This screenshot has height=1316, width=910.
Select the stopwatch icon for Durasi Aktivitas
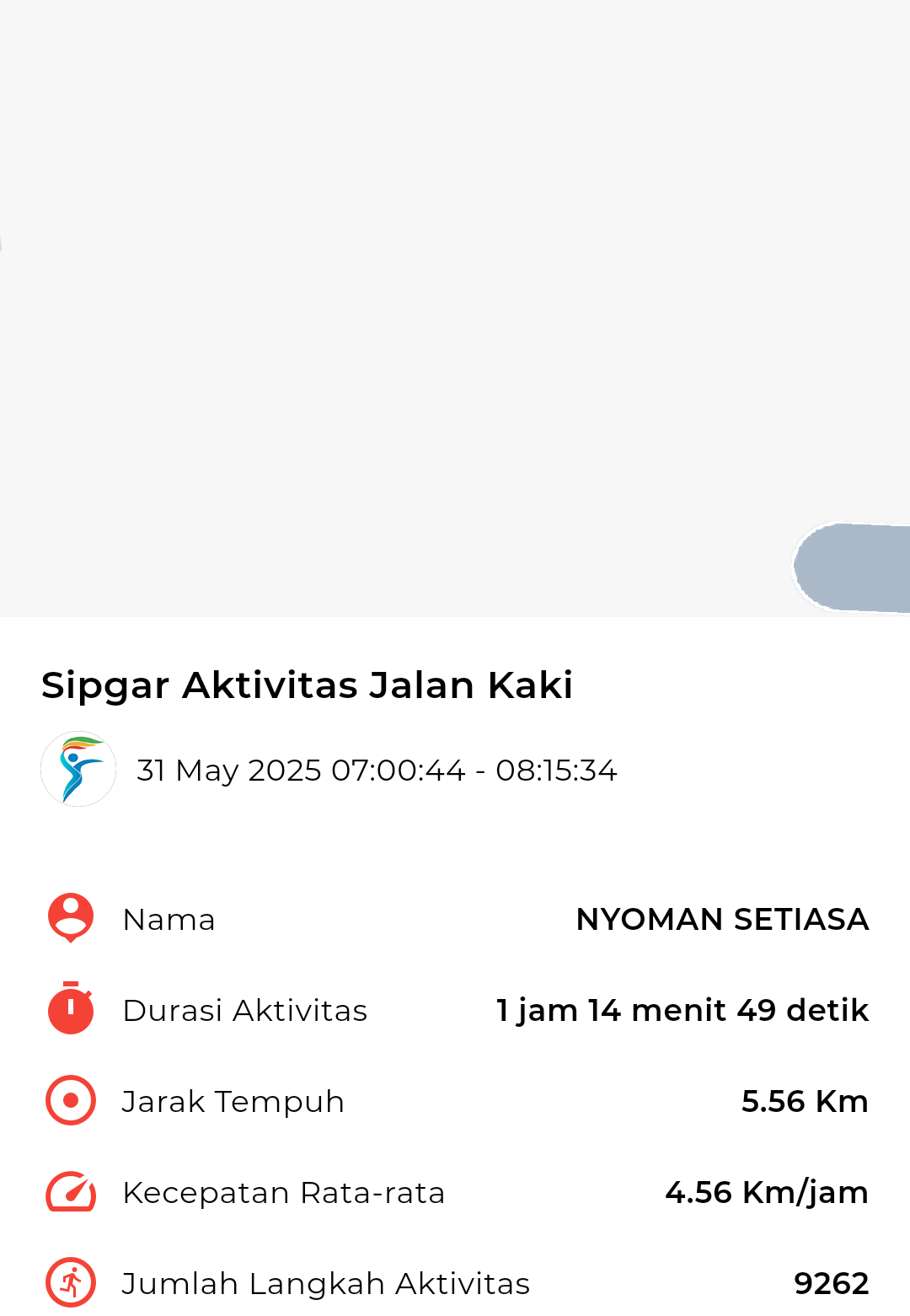pyautogui.click(x=70, y=1010)
